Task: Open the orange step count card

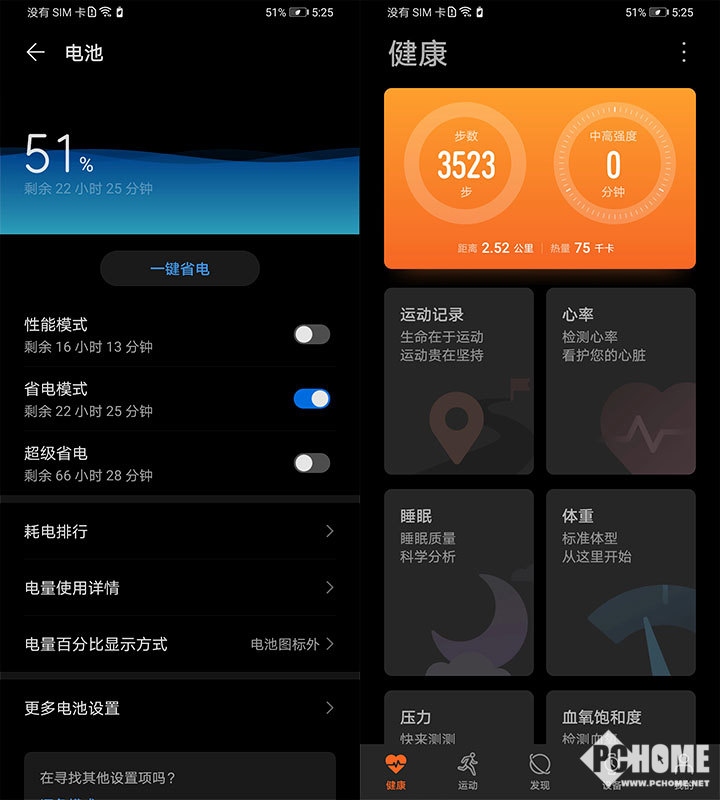Action: point(539,179)
